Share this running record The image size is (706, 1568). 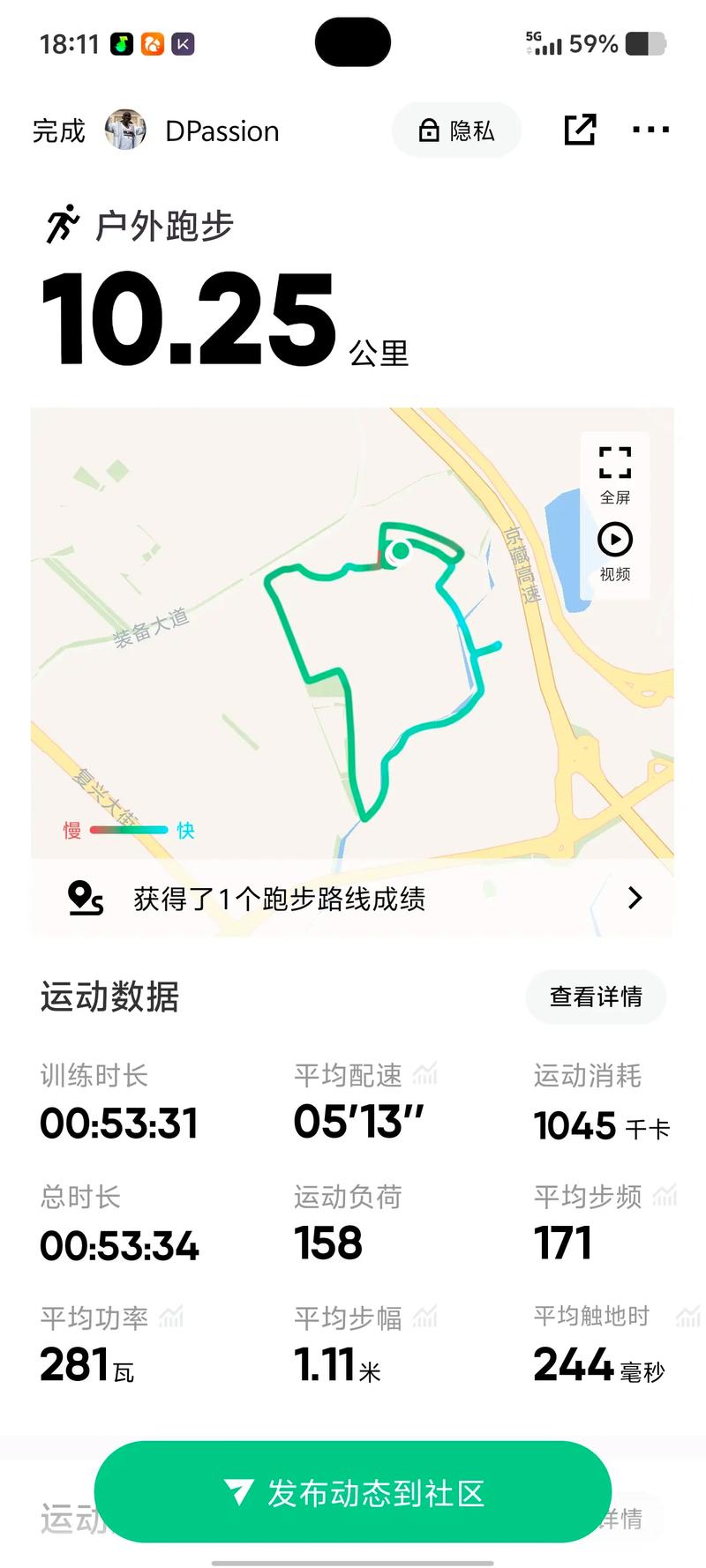click(580, 130)
